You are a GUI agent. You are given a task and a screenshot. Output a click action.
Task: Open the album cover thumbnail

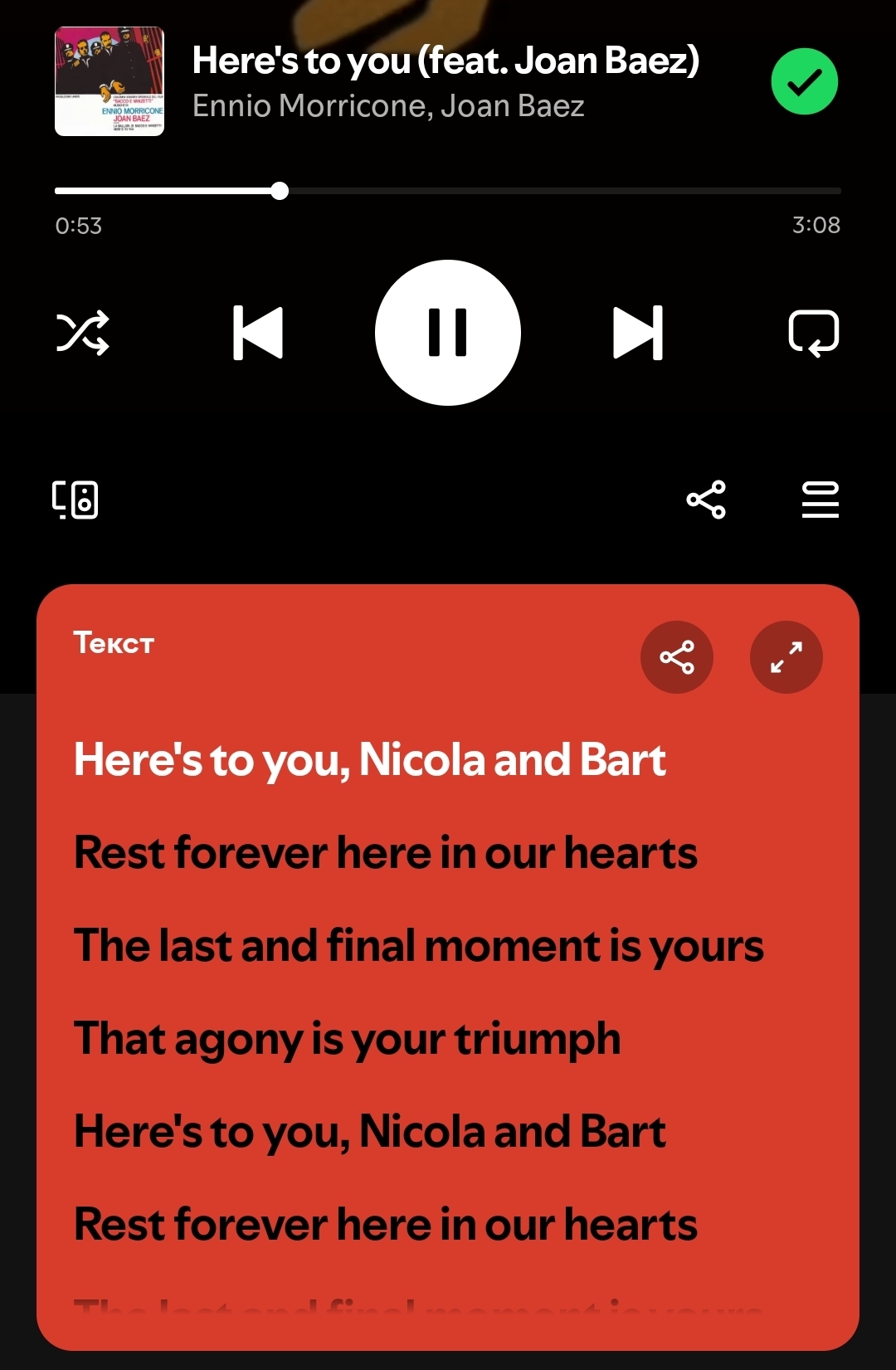[110, 81]
